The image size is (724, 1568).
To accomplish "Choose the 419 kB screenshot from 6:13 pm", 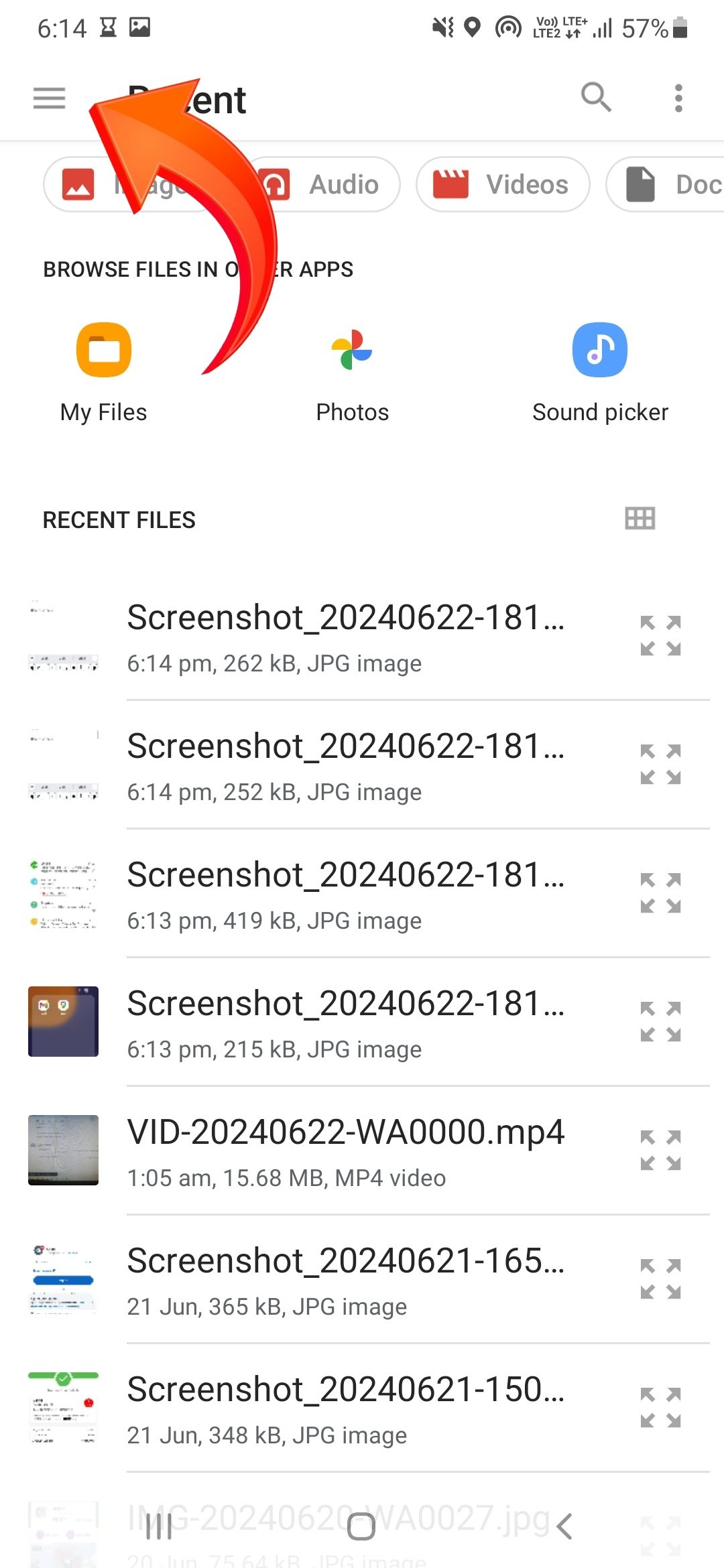I will [345, 894].
